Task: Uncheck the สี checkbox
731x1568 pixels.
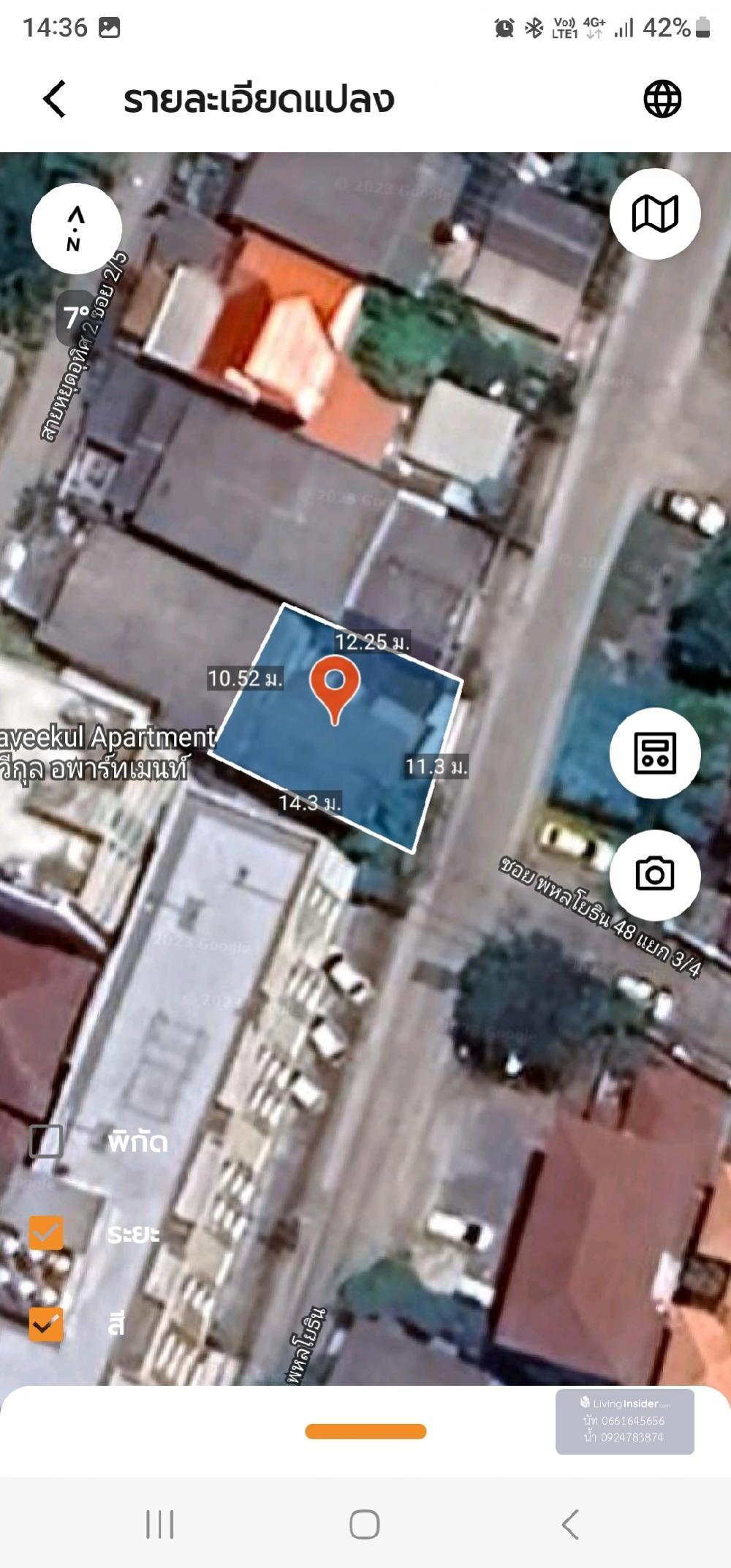Action: click(46, 1324)
